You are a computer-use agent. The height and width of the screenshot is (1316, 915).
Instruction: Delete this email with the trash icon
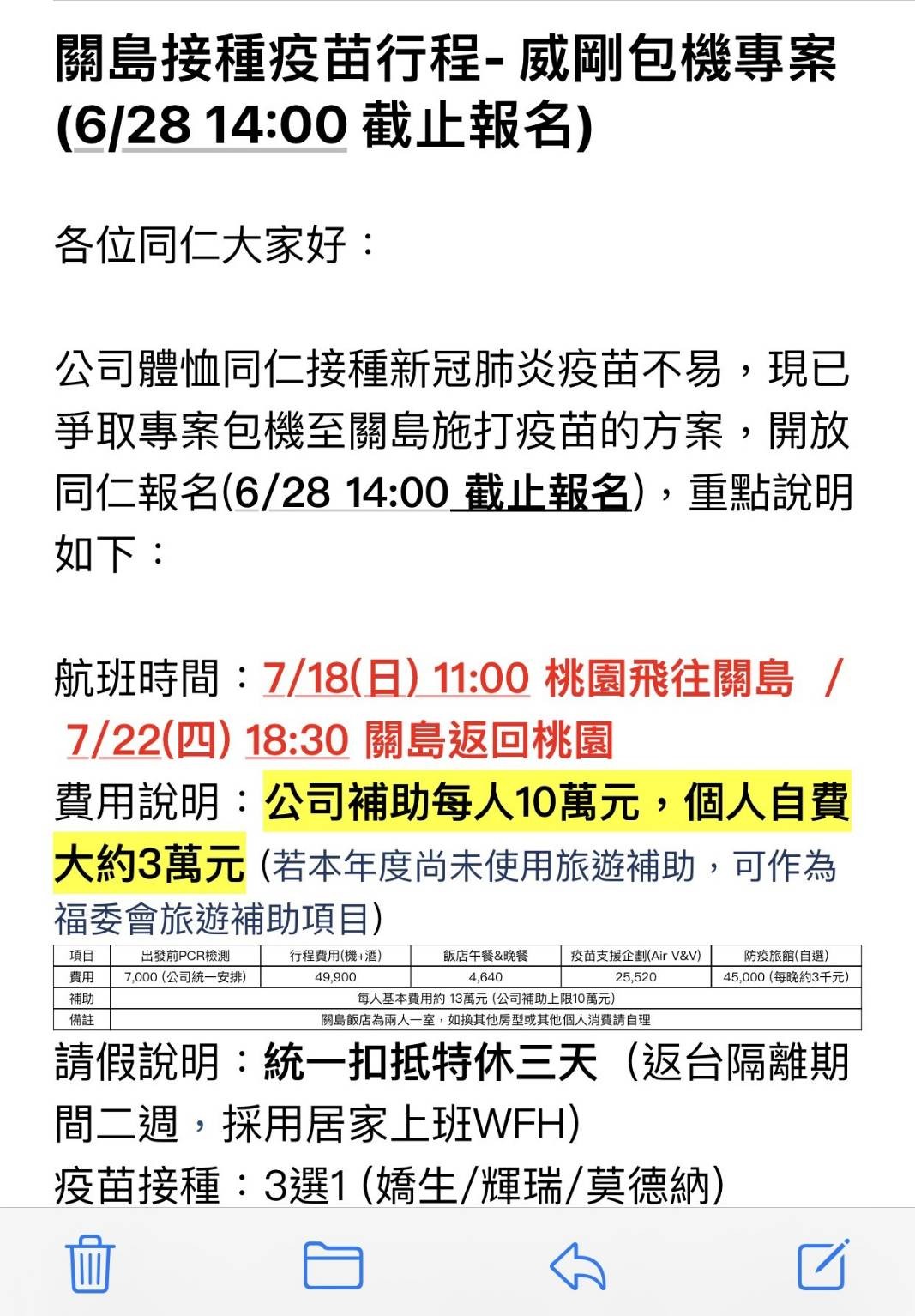click(x=90, y=1264)
